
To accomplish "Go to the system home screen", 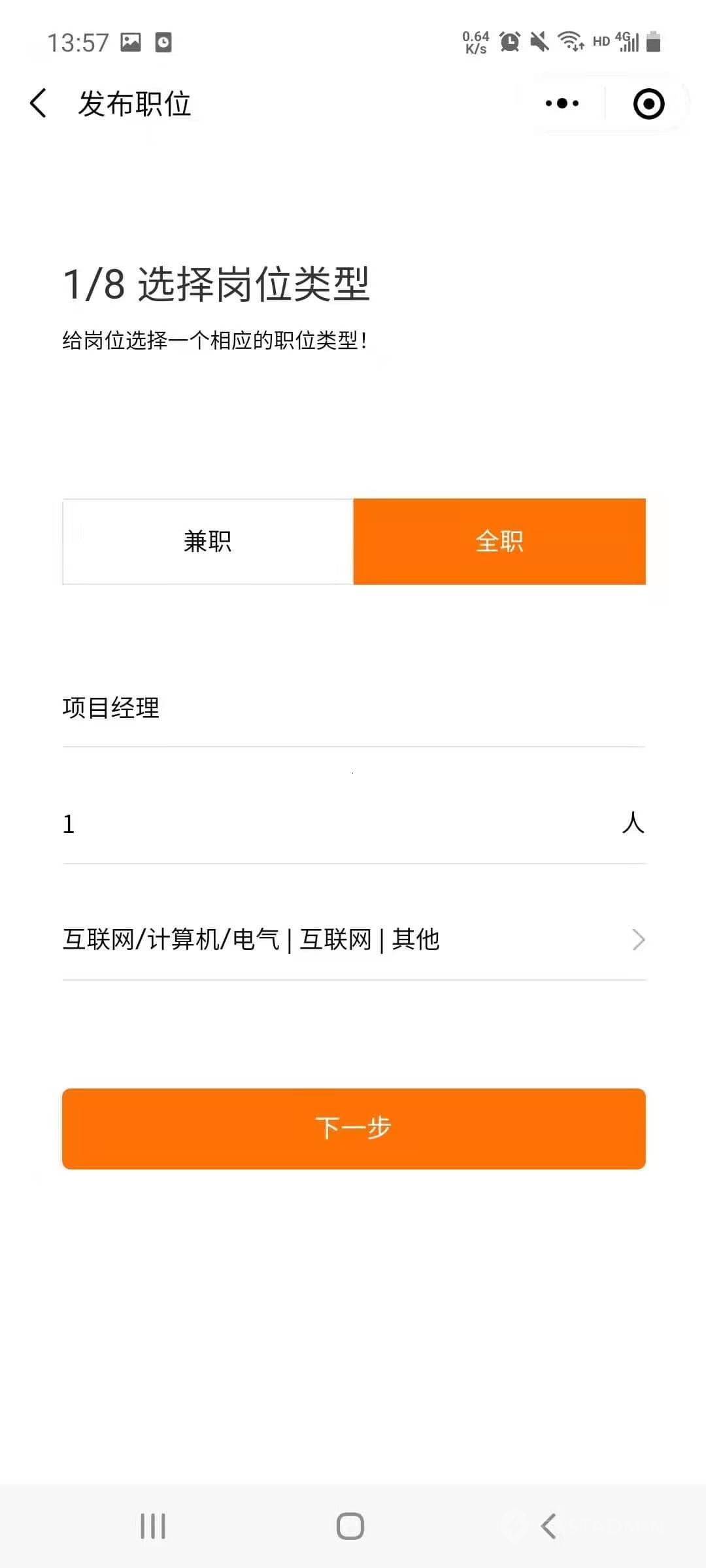I will click(350, 1526).
